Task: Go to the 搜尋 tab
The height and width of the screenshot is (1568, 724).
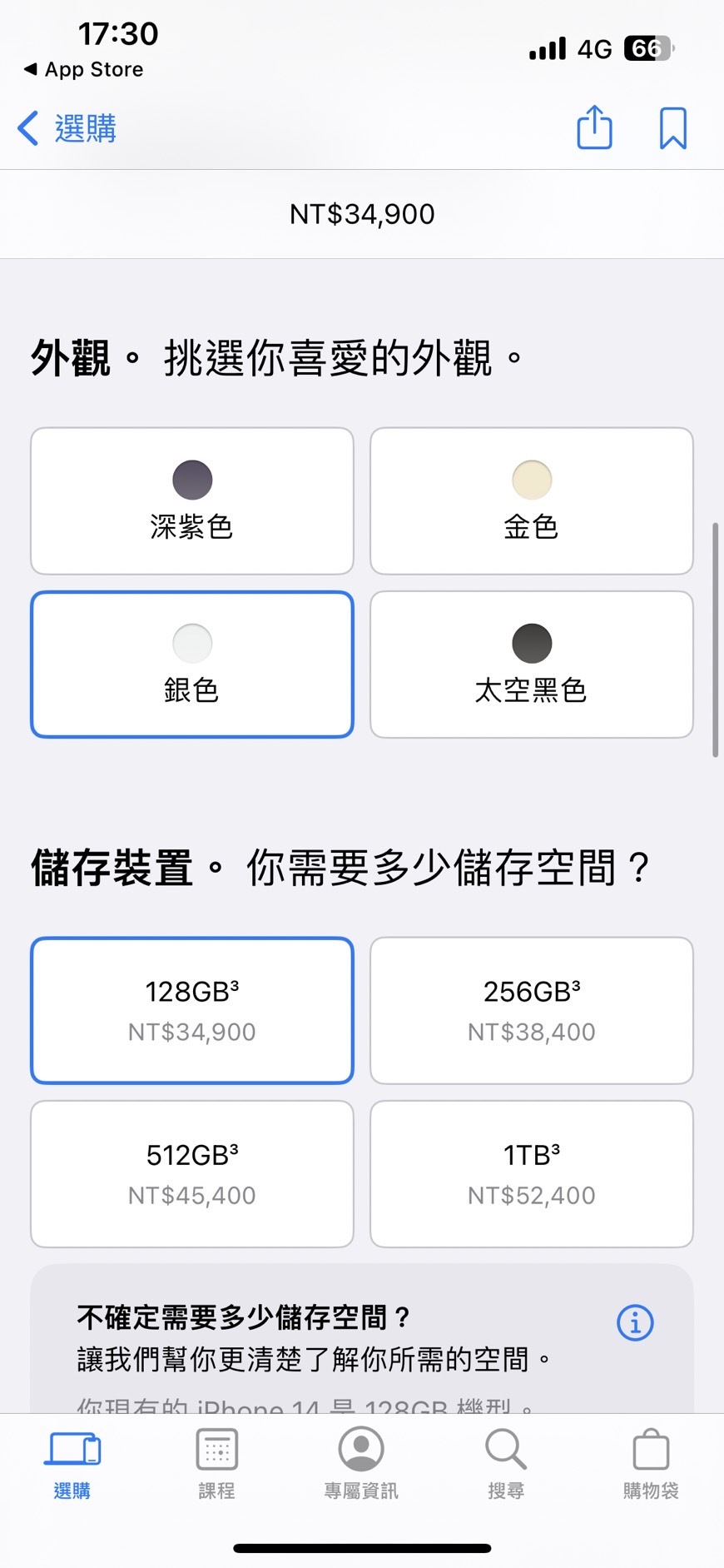Action: pyautogui.click(x=506, y=1463)
